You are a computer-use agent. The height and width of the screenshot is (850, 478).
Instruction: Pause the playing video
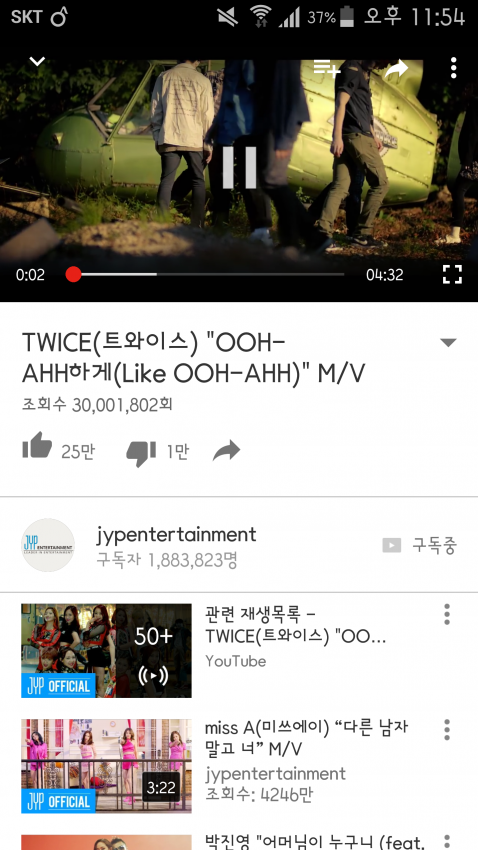coord(239,168)
